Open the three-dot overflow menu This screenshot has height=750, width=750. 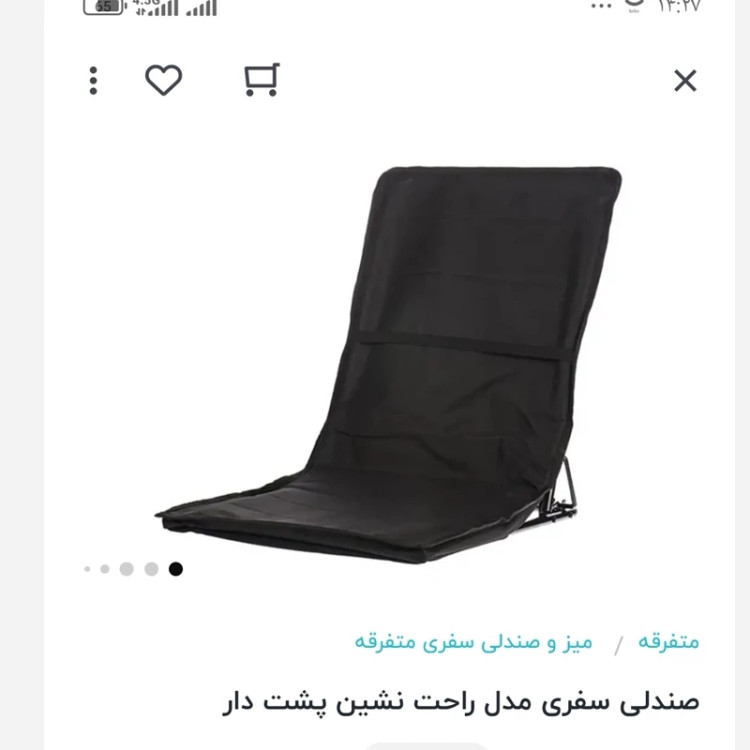93,80
